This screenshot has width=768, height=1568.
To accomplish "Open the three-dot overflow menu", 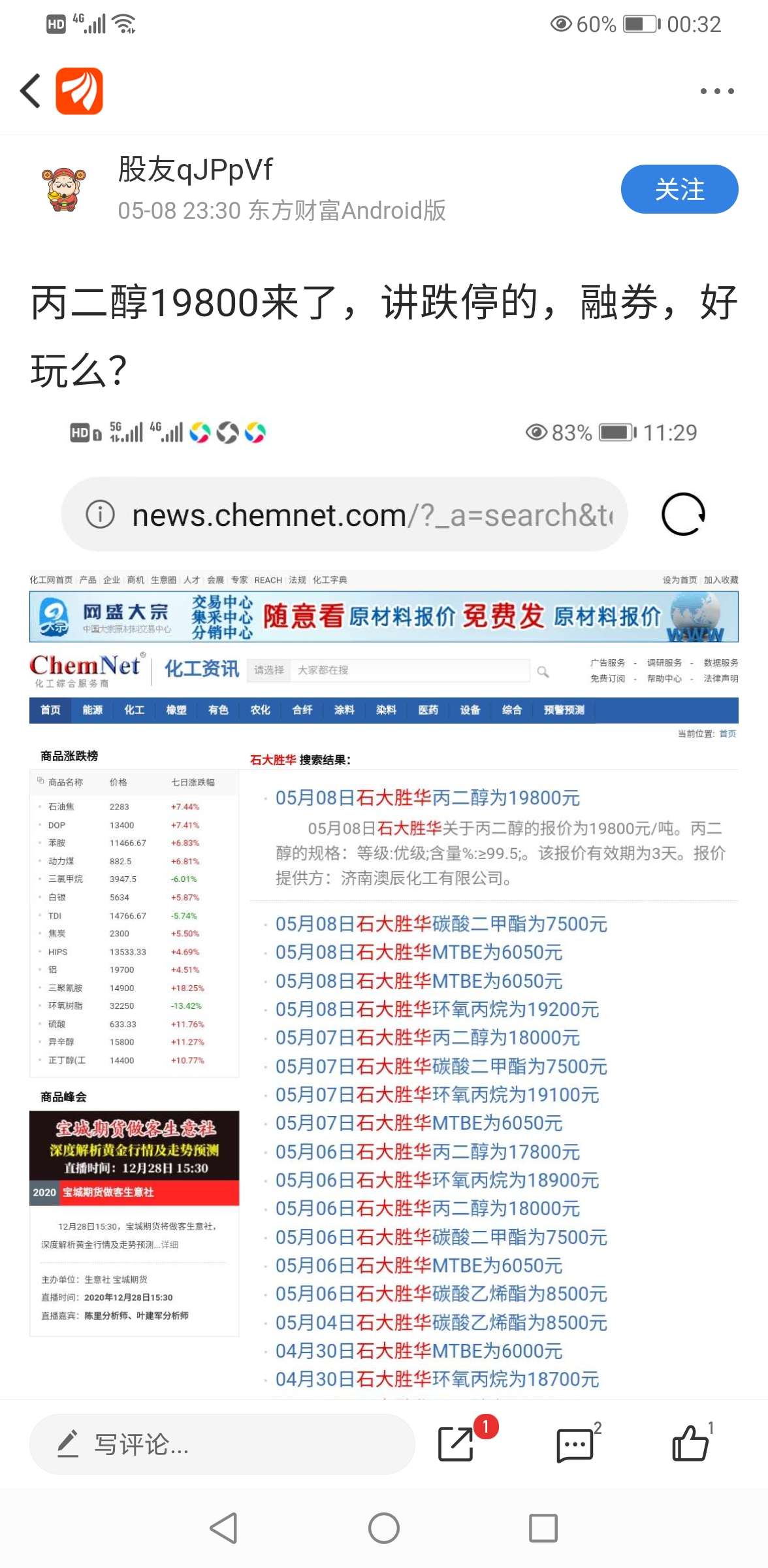I will 716,91.
